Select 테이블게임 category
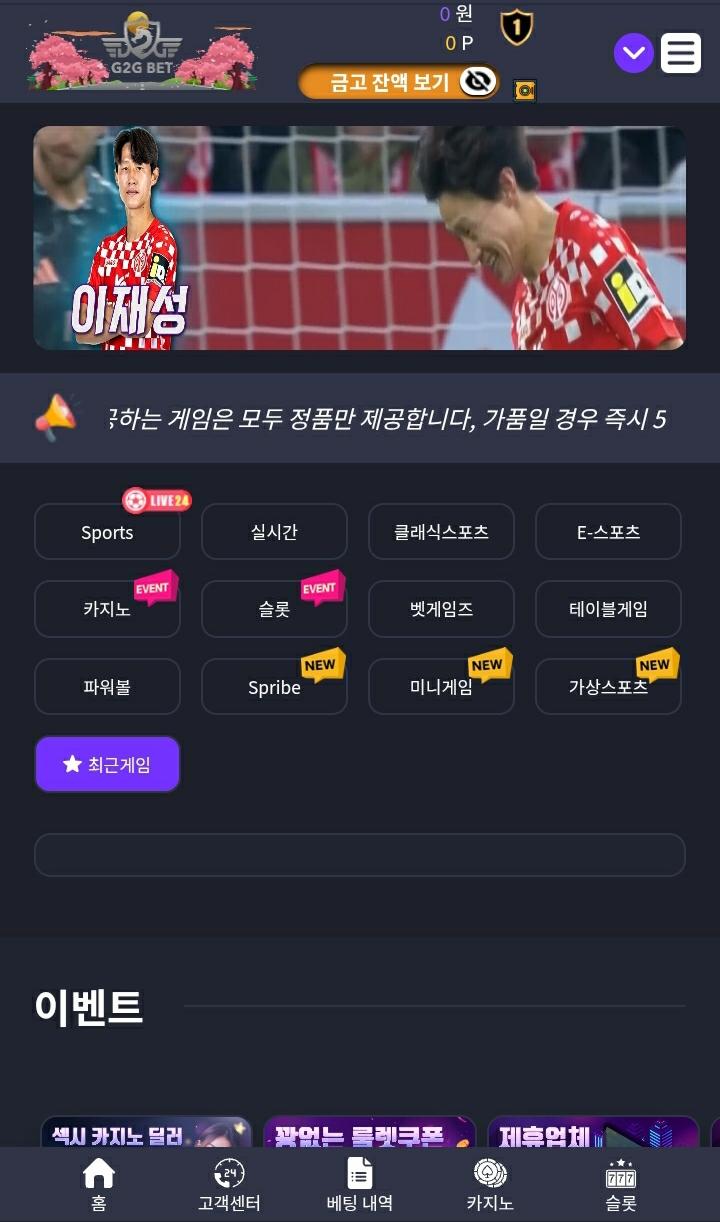Screen dimensions: 720x1222 (608, 609)
